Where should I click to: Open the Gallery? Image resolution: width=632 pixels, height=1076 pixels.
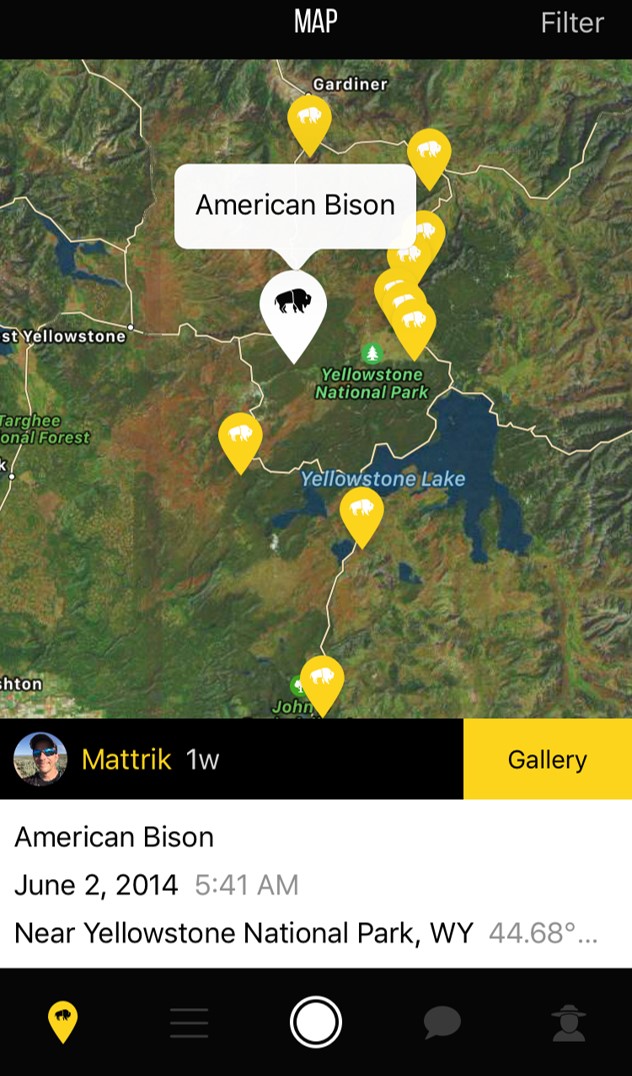coord(547,759)
